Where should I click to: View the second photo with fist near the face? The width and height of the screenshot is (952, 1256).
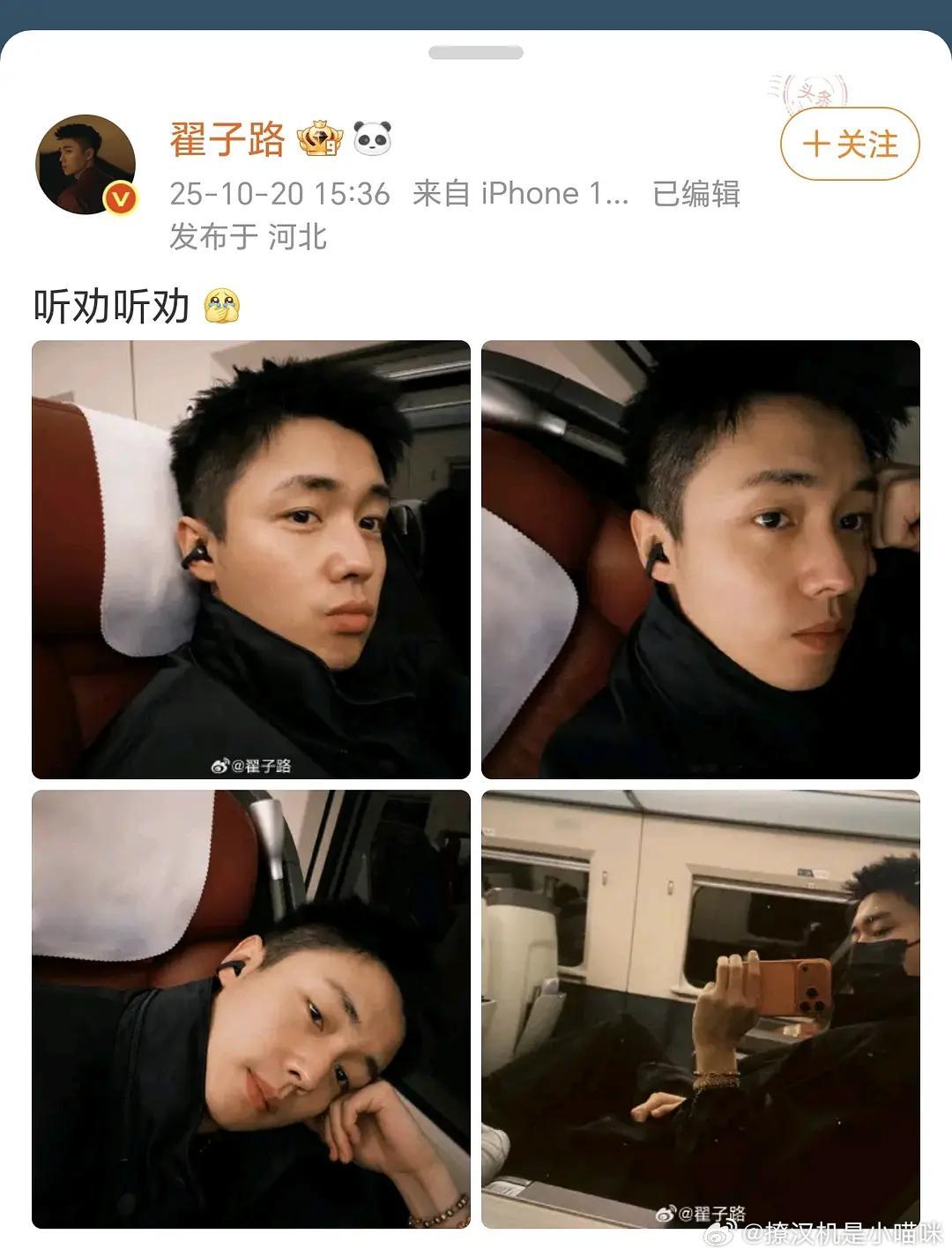(701, 560)
